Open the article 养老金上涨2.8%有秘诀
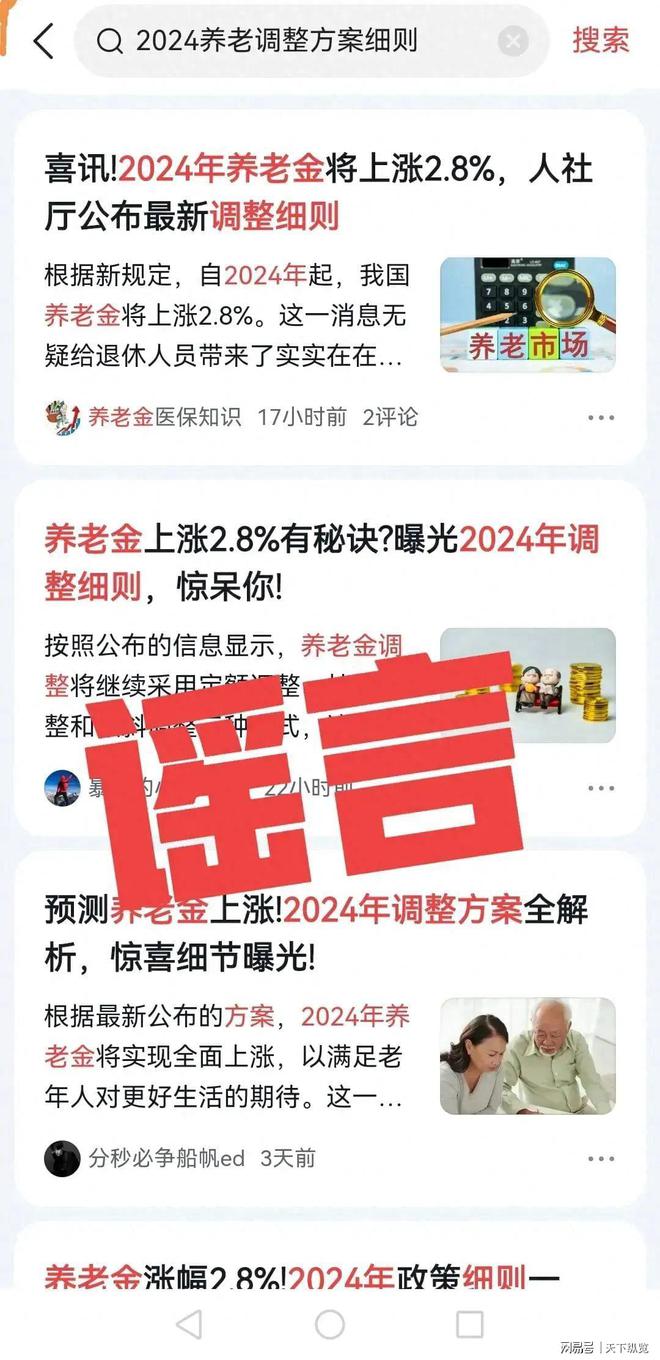The width and height of the screenshot is (660, 1360). (x=320, y=562)
